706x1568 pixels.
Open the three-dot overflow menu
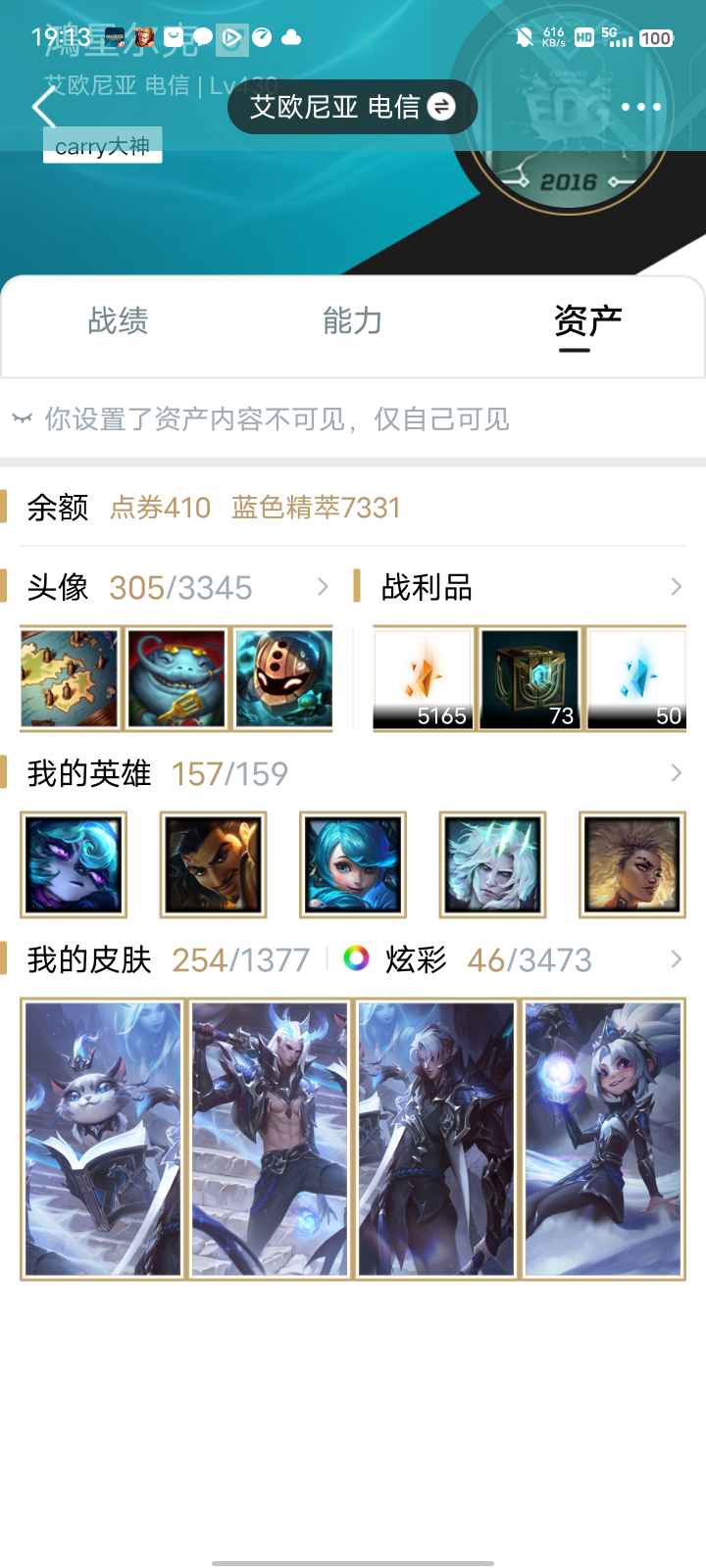point(641,107)
